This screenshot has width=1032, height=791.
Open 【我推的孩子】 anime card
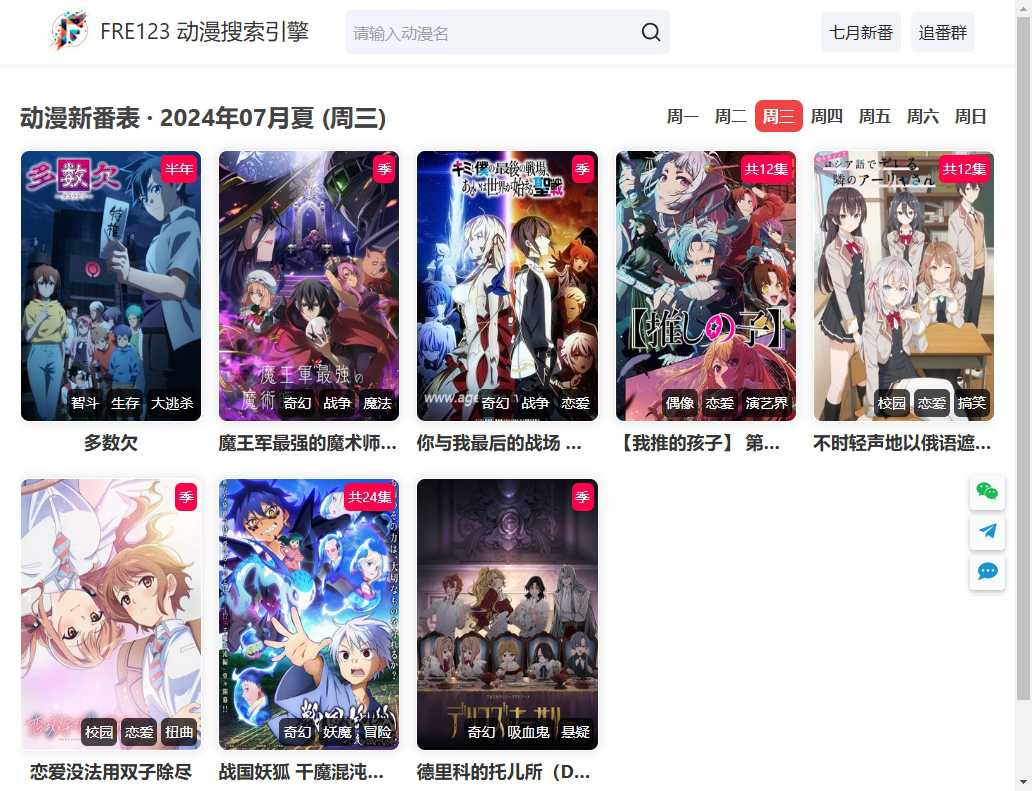click(x=706, y=286)
